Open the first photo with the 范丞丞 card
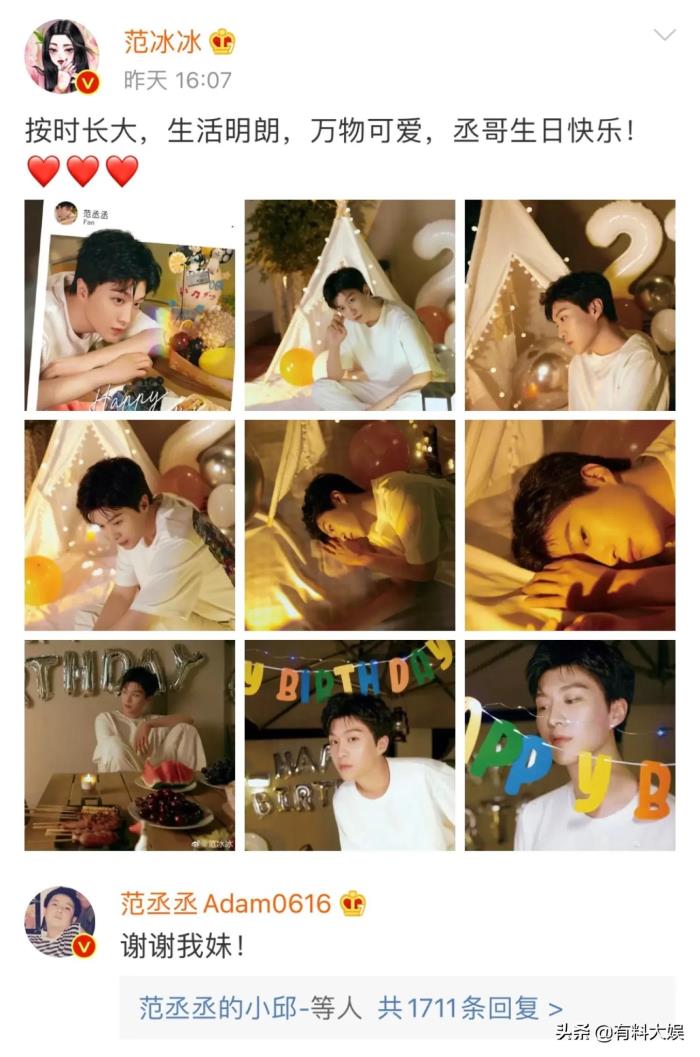This screenshot has width=700, height=1057. coord(130,305)
